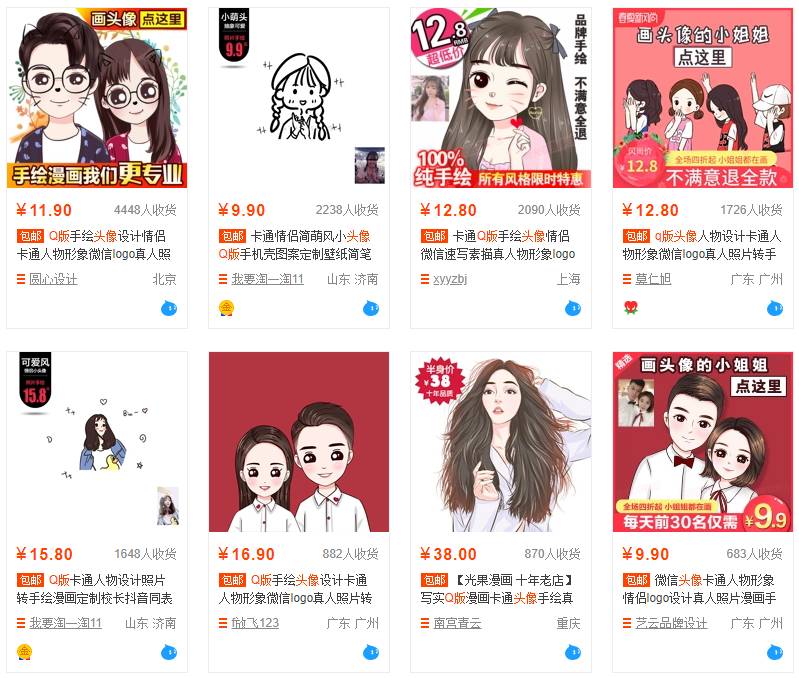Open the 画头像的小姐姐 ¥12.80 product image

(703, 98)
